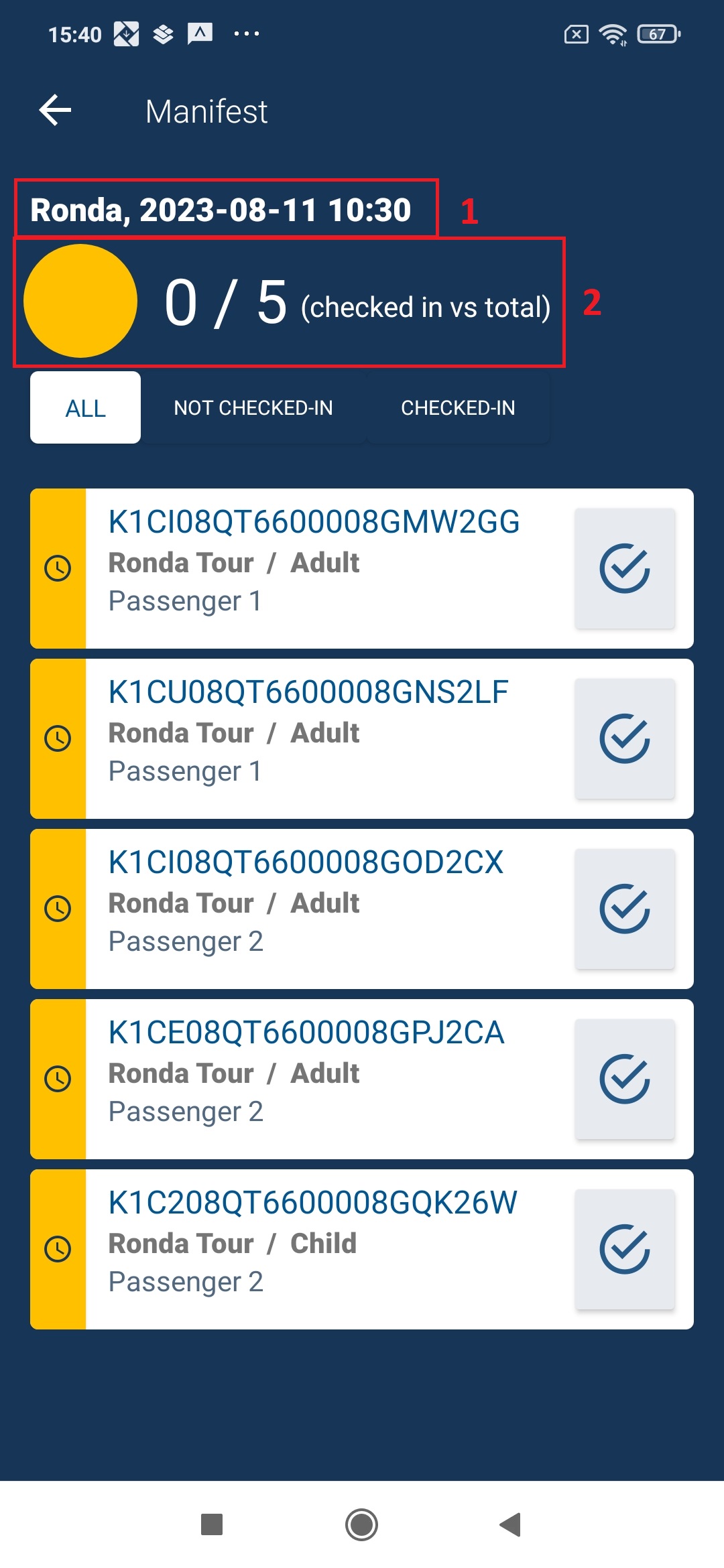Check in ticket K1CE08QT6600008GPJ2CA

point(625,1079)
